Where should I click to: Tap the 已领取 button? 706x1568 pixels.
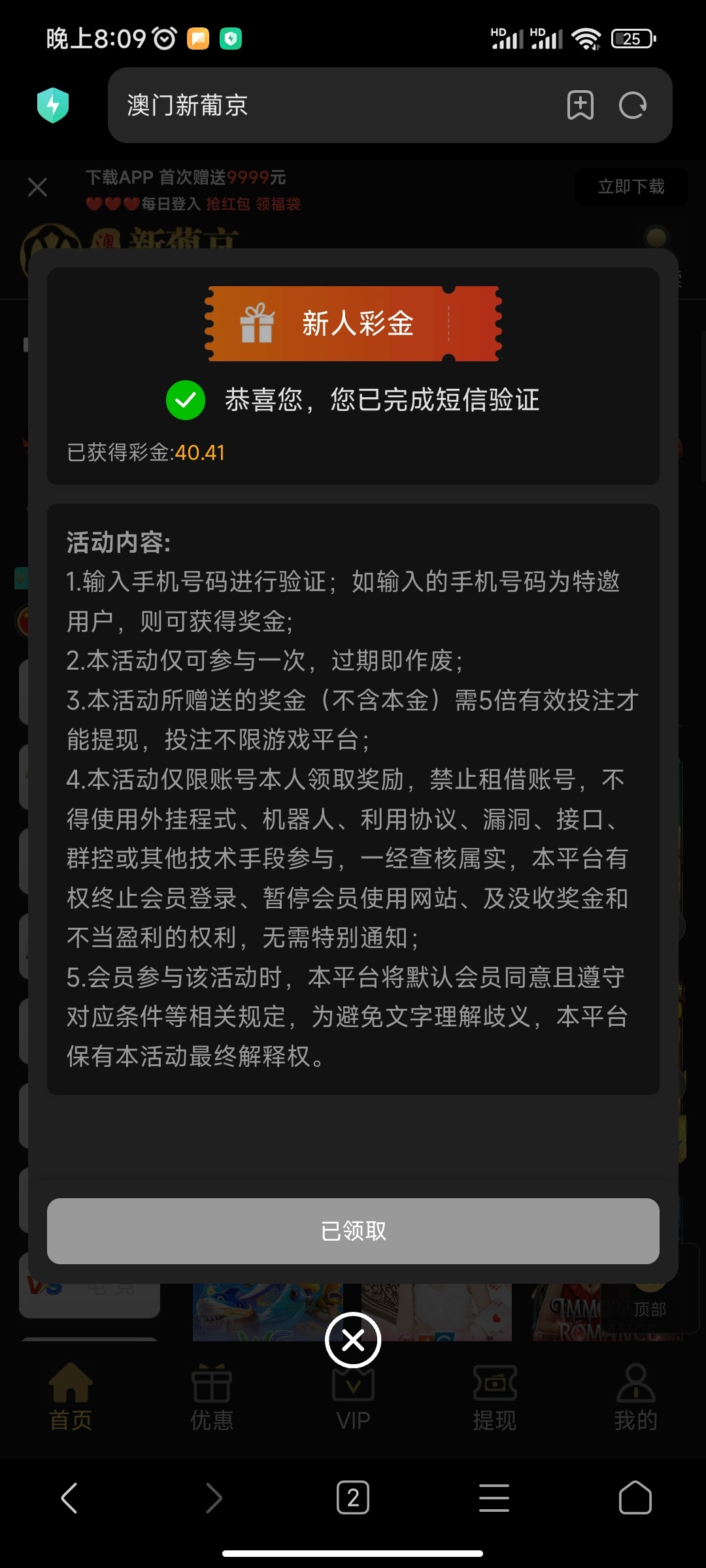coord(353,1231)
